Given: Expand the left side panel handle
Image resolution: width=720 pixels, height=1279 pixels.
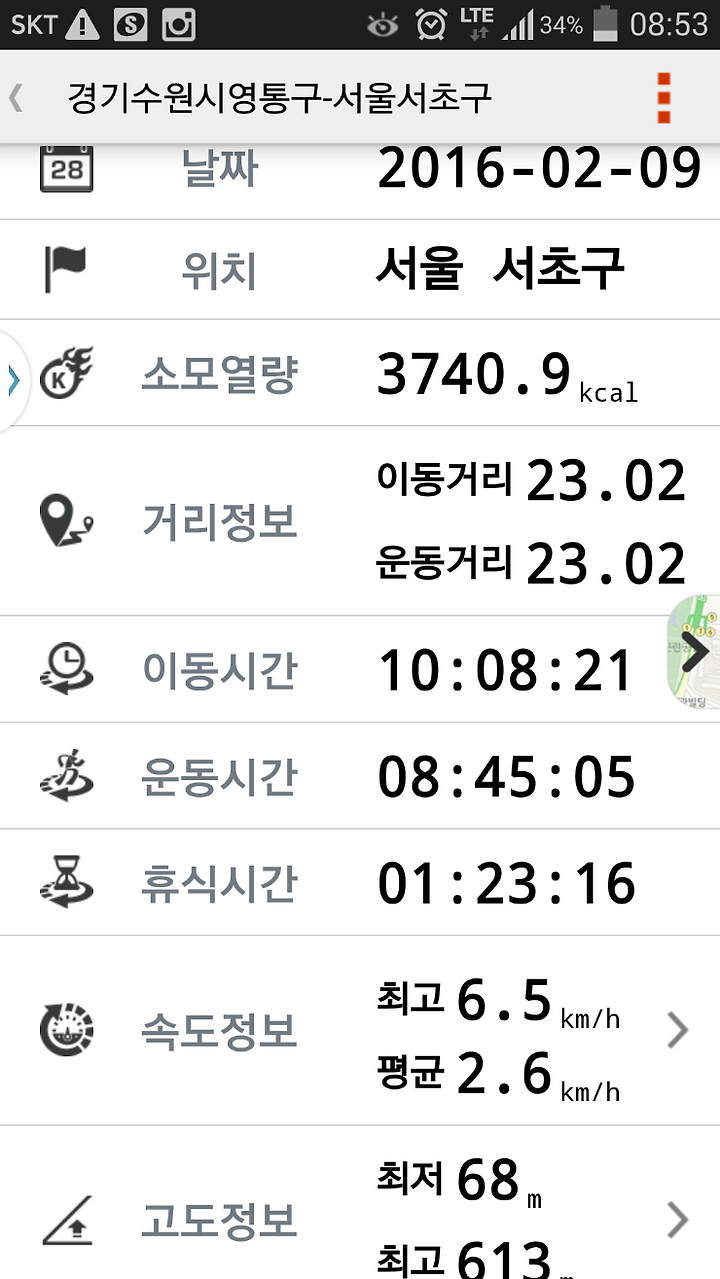Looking at the screenshot, I should point(12,380).
